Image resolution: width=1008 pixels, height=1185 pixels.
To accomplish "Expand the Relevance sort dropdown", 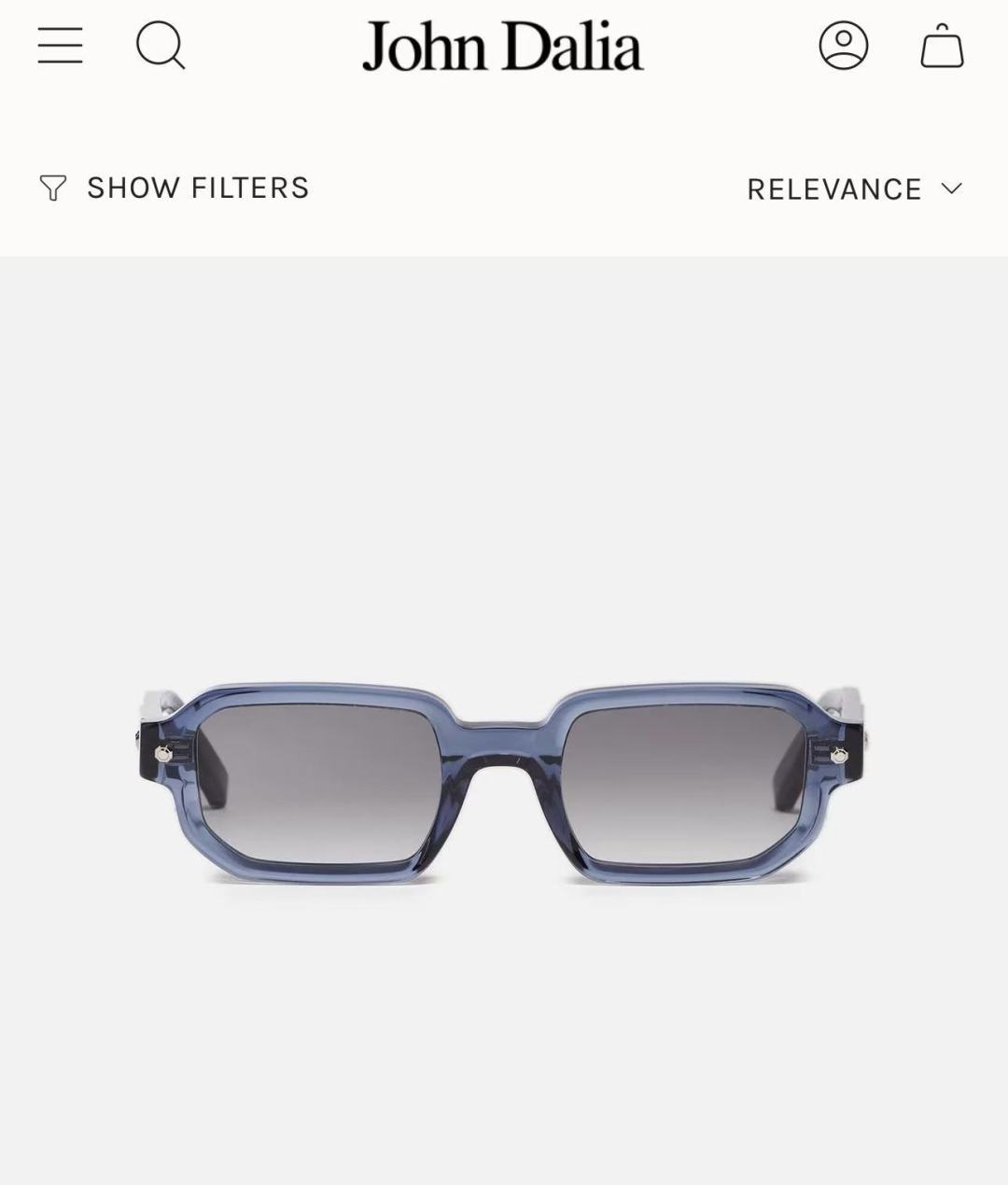I will tap(854, 188).
